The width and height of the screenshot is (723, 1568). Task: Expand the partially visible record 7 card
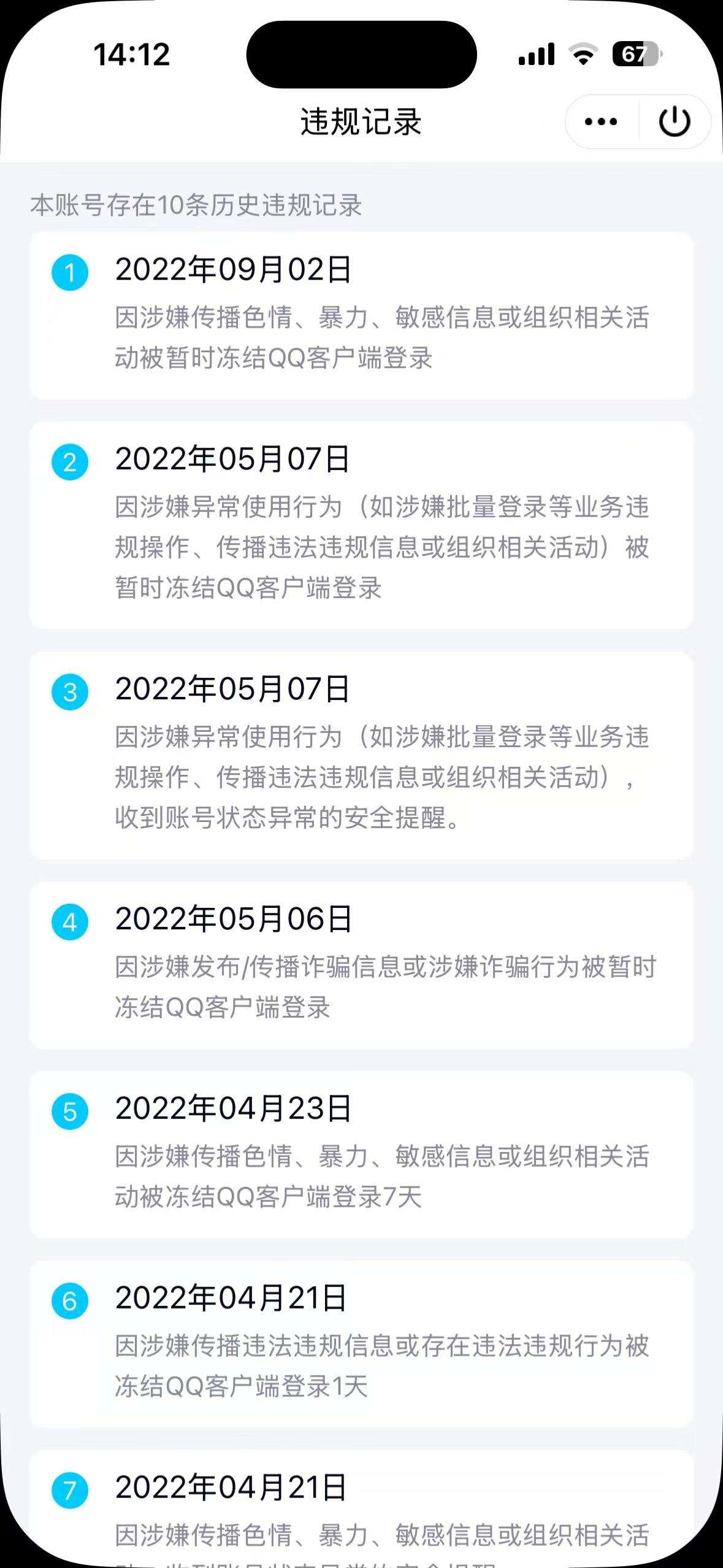pyautogui.click(x=362, y=1509)
